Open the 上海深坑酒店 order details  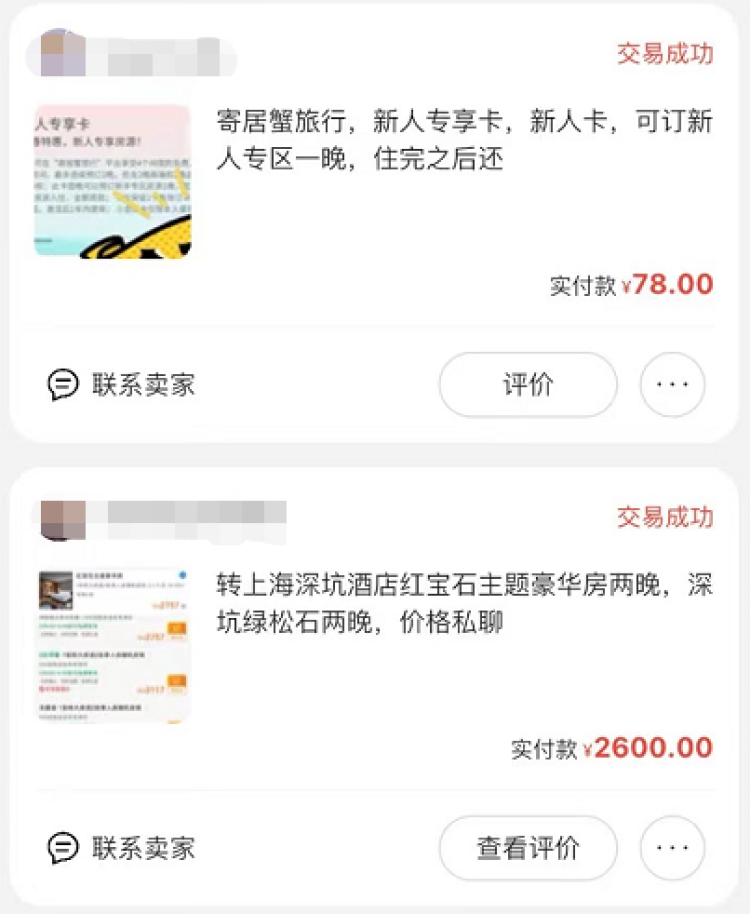[464, 604]
